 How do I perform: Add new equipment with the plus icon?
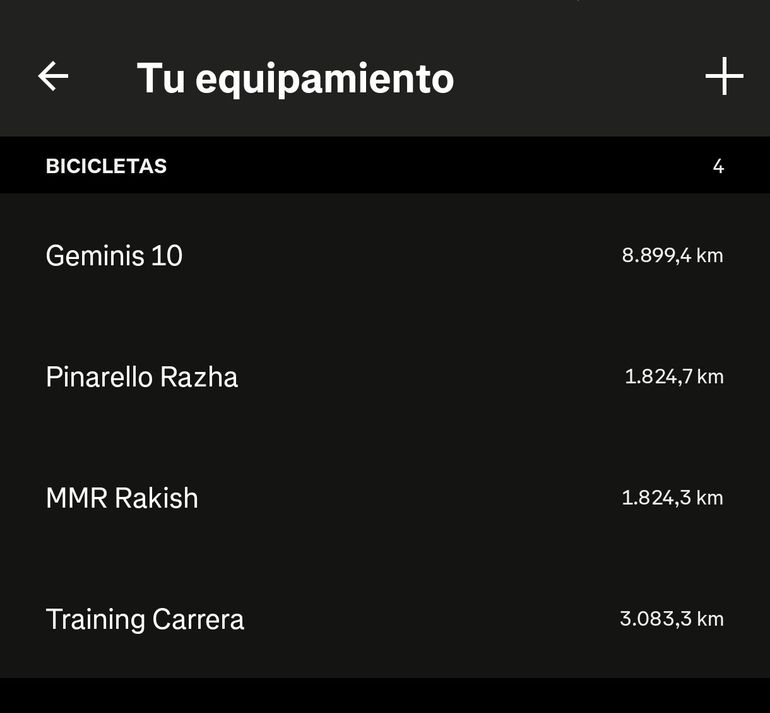724,77
